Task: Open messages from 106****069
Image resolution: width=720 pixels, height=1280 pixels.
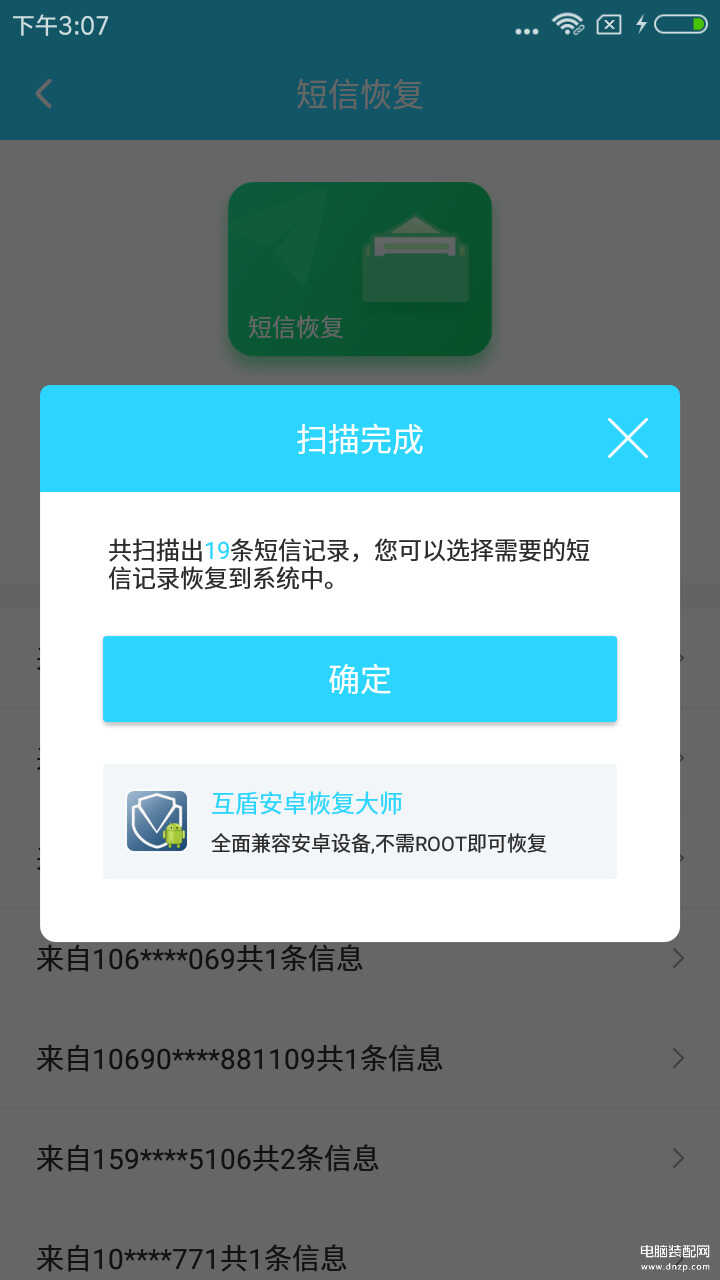Action: point(359,959)
